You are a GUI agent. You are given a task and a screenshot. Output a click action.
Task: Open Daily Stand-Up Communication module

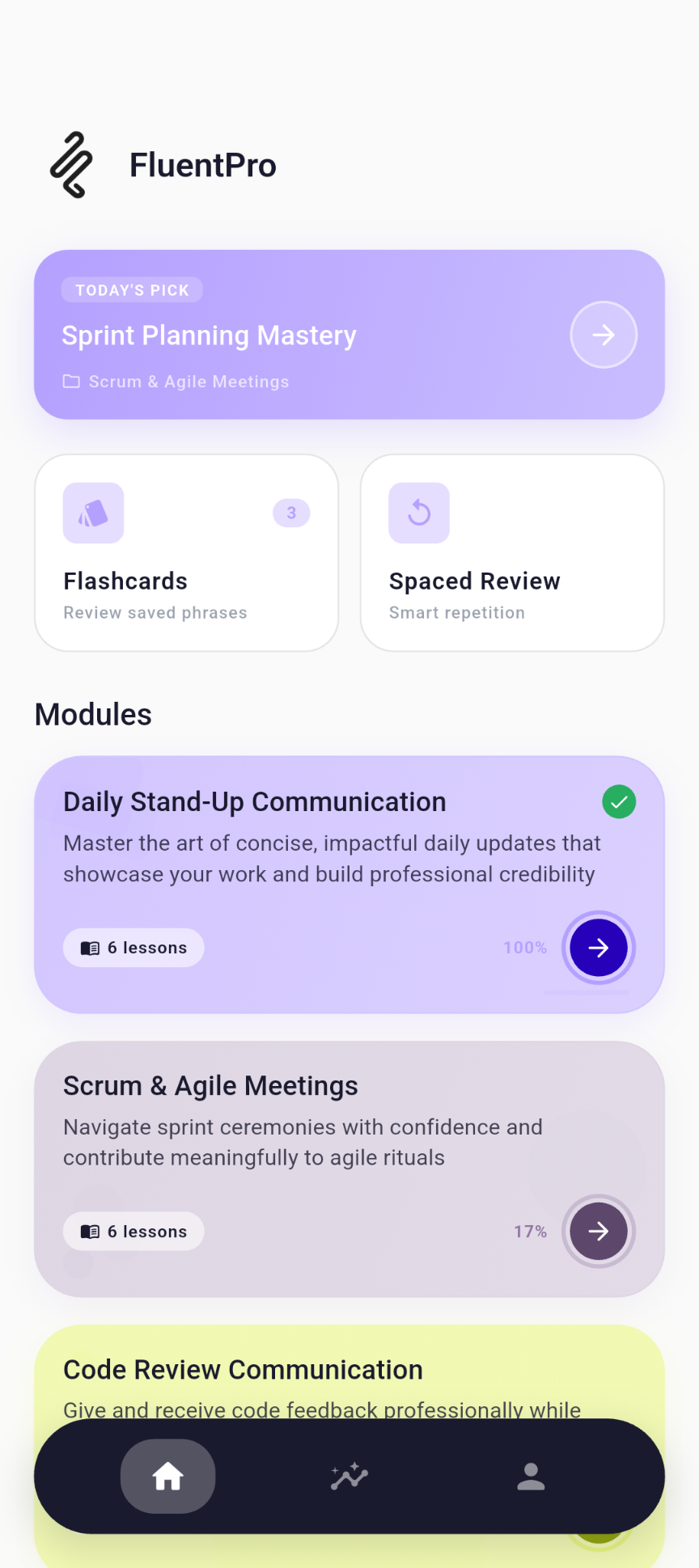pyautogui.click(x=324, y=859)
